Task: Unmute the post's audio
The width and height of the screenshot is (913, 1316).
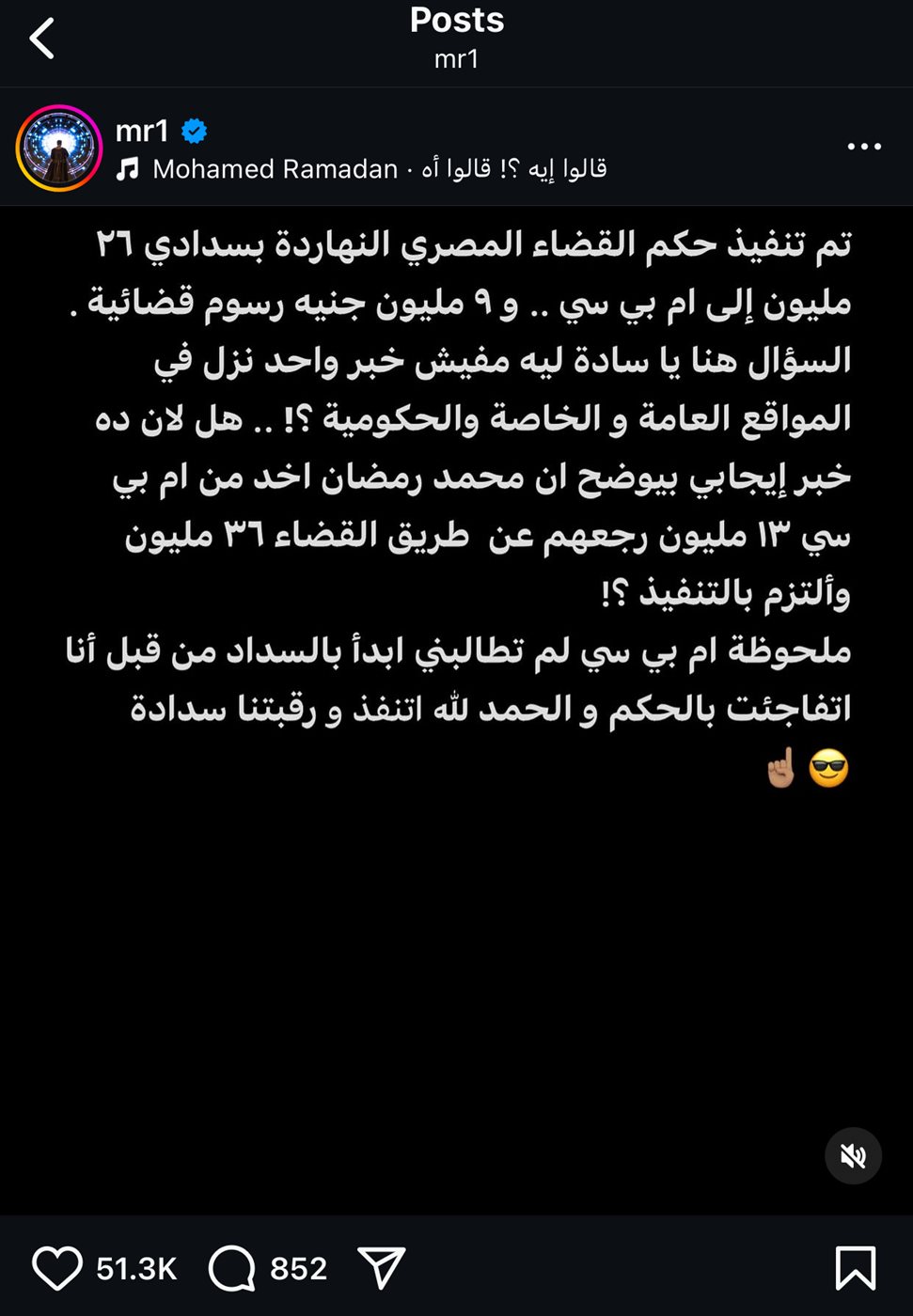Action: (x=853, y=1155)
